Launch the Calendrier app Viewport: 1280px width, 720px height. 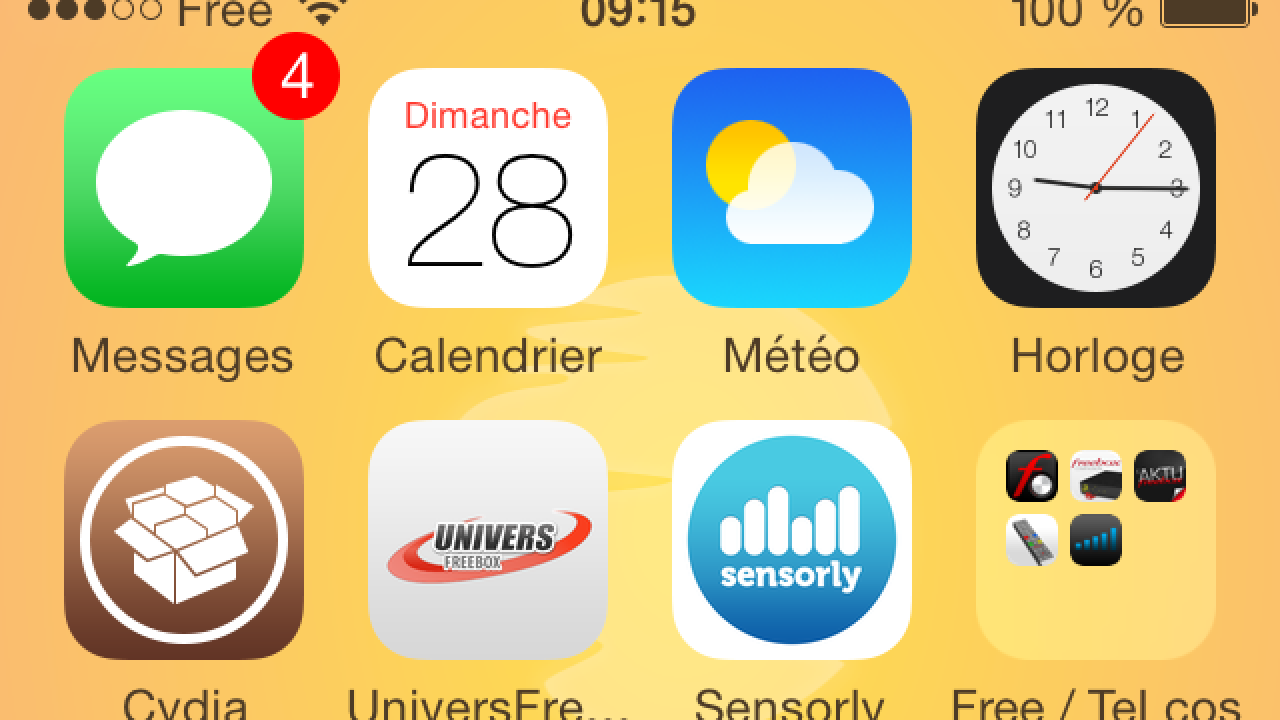click(x=488, y=188)
